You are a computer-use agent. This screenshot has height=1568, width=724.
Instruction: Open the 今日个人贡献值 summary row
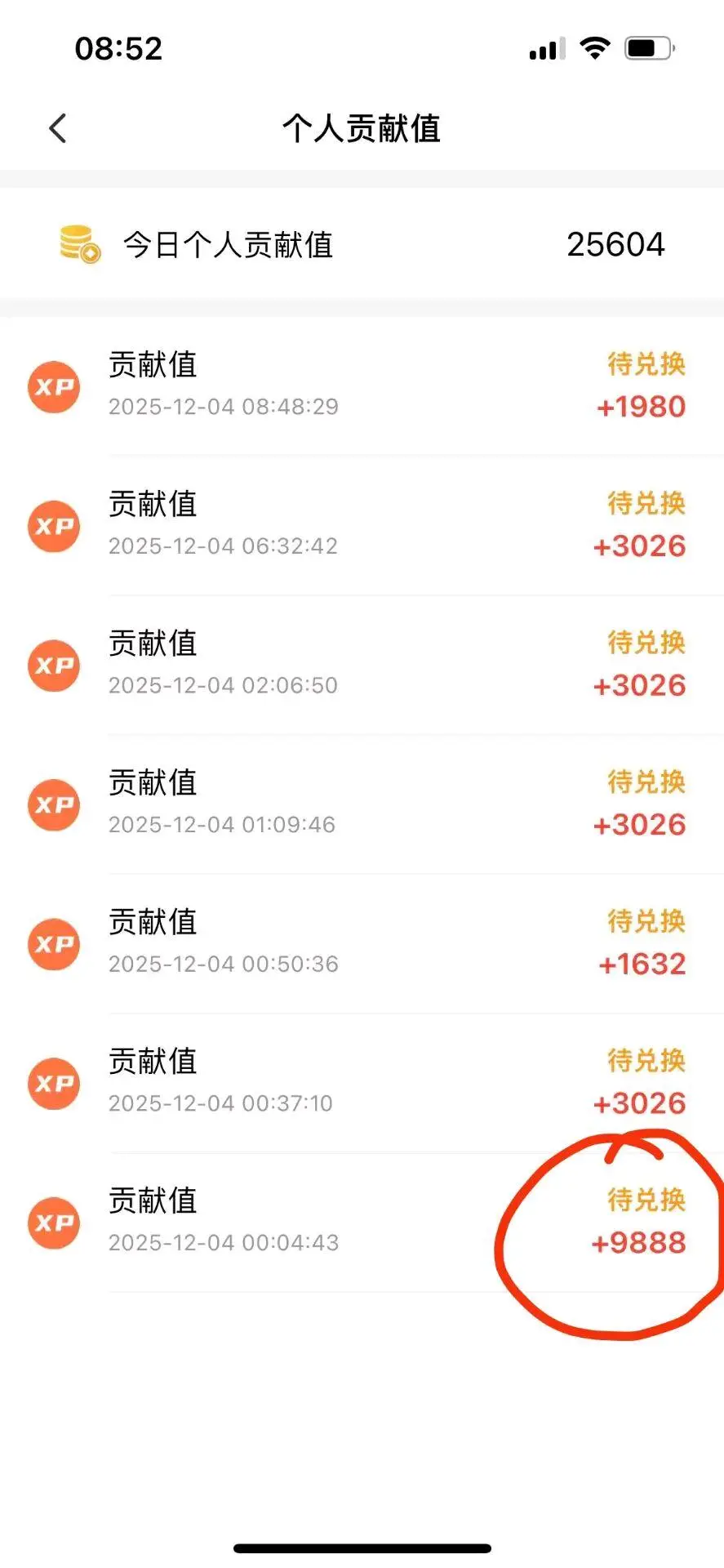pyautogui.click(x=362, y=243)
